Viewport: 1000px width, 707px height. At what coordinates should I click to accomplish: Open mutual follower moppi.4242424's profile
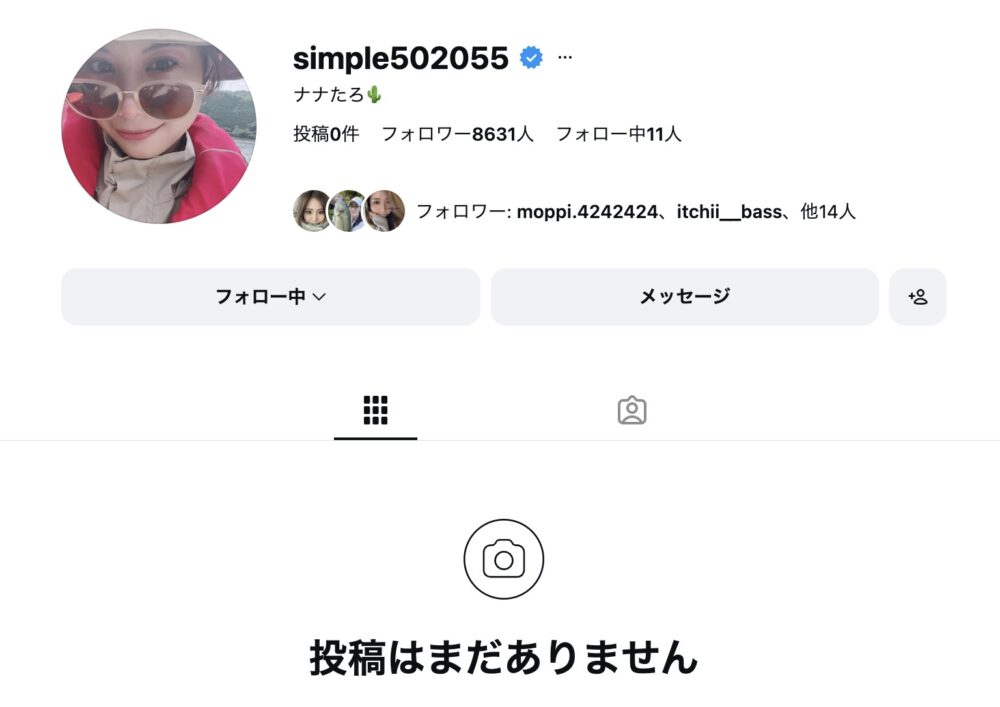tap(588, 212)
